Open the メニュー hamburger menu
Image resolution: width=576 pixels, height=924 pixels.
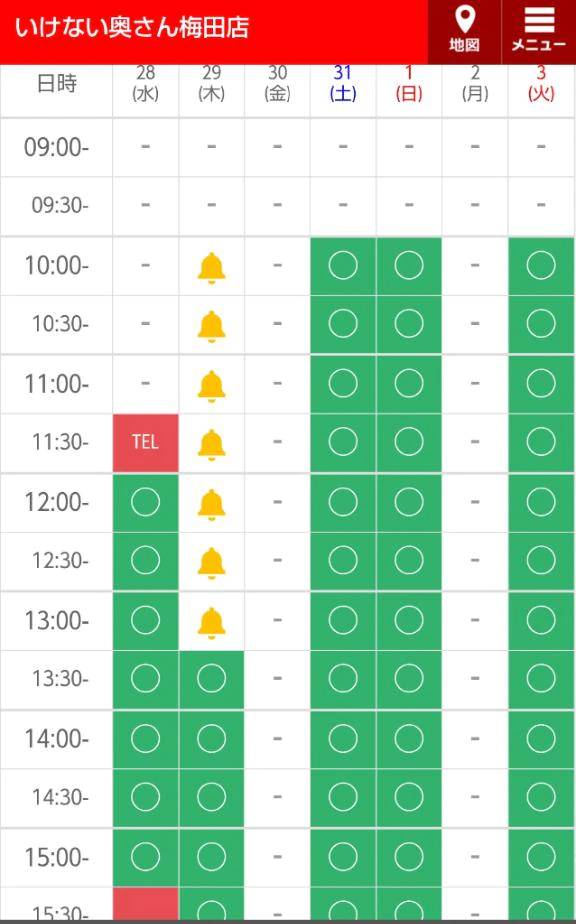pos(539,32)
